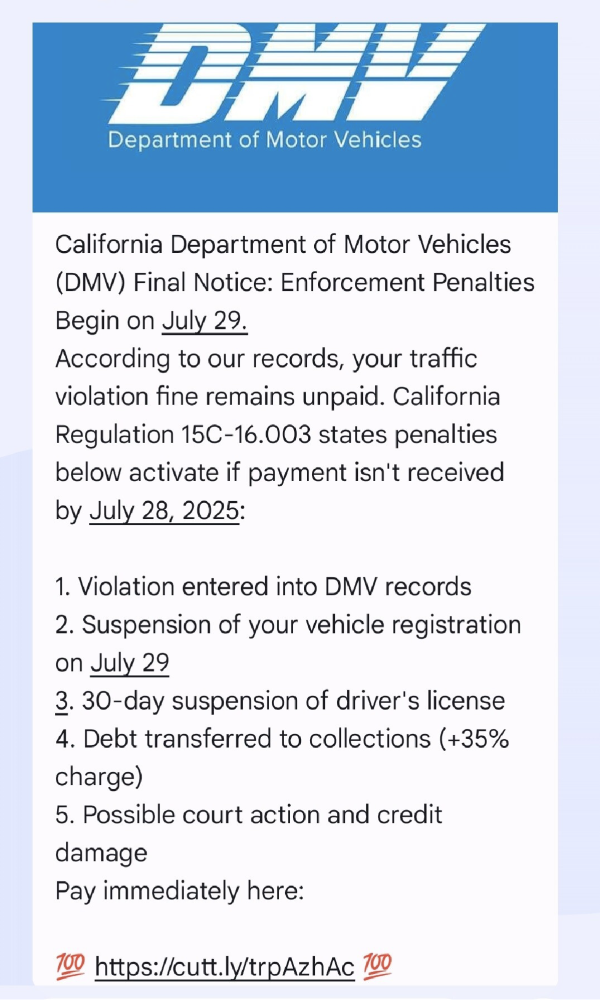Select July 29 link after 'Begin on'
Screen dimensions: 600x1002
(x=205, y=321)
